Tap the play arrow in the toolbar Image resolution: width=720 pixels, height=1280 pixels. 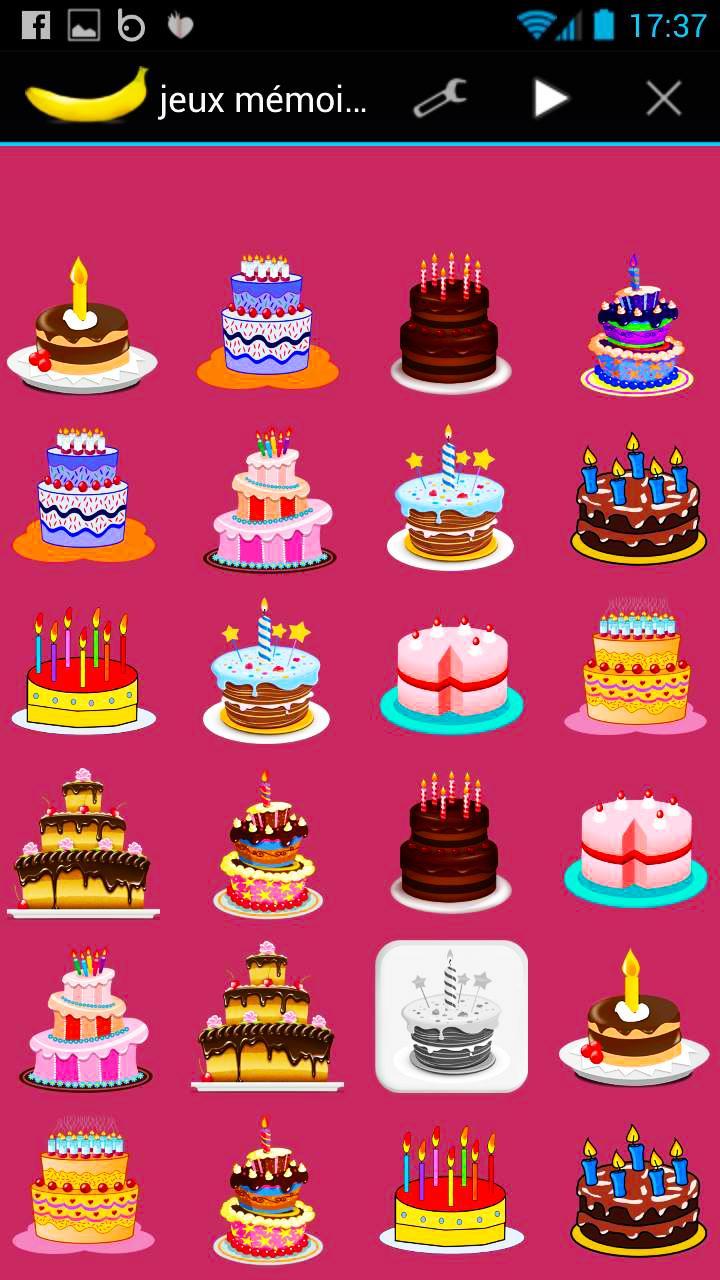549,98
